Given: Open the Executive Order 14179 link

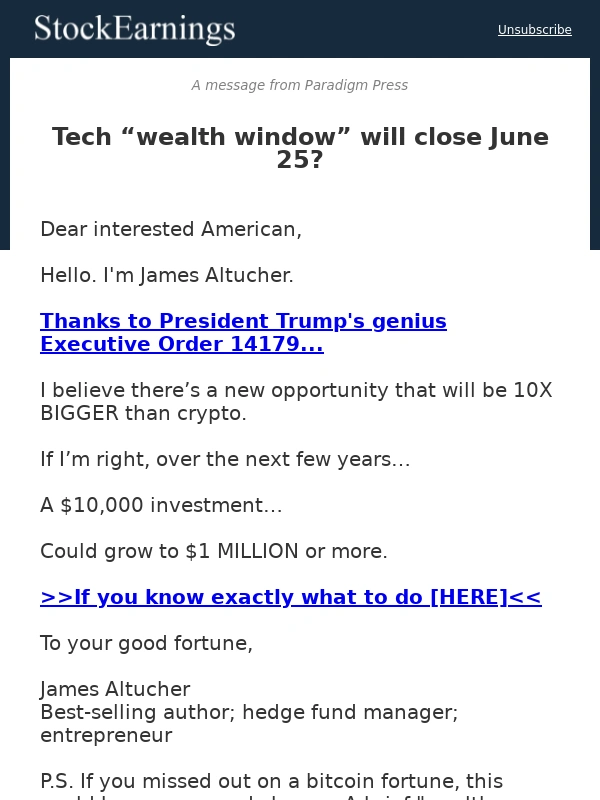Looking at the screenshot, I should point(243,333).
